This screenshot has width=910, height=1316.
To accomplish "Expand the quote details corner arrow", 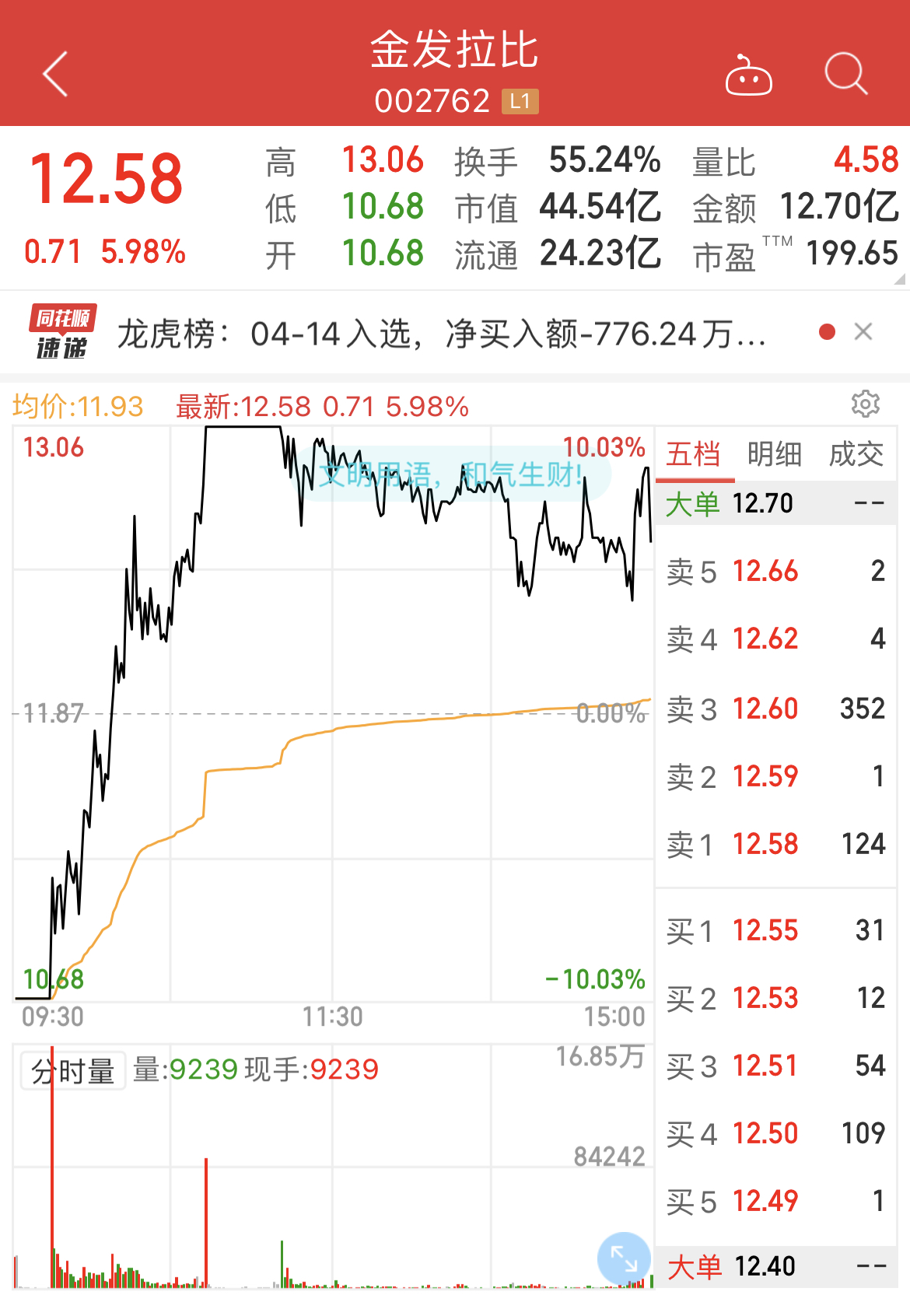I will [900, 279].
